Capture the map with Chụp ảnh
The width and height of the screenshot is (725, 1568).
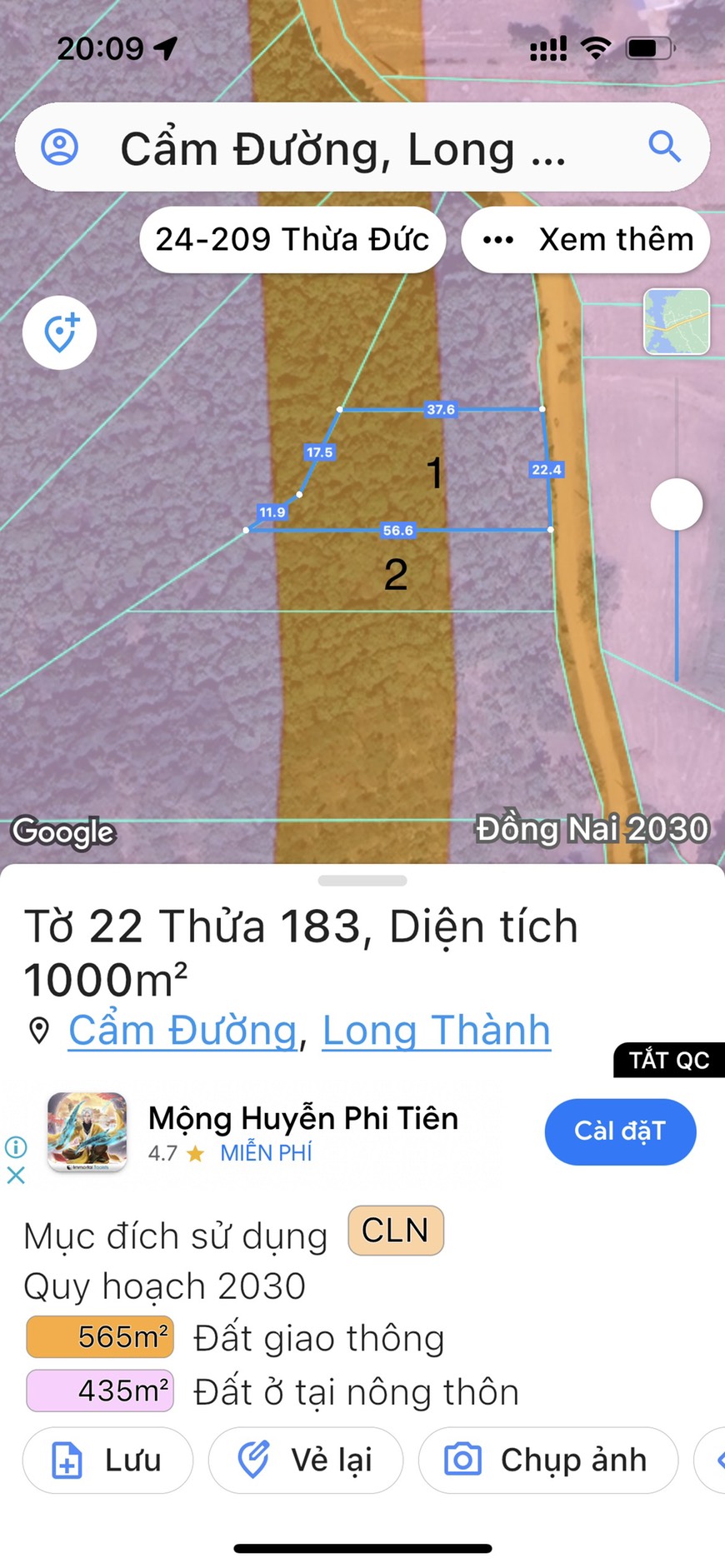(547, 1461)
